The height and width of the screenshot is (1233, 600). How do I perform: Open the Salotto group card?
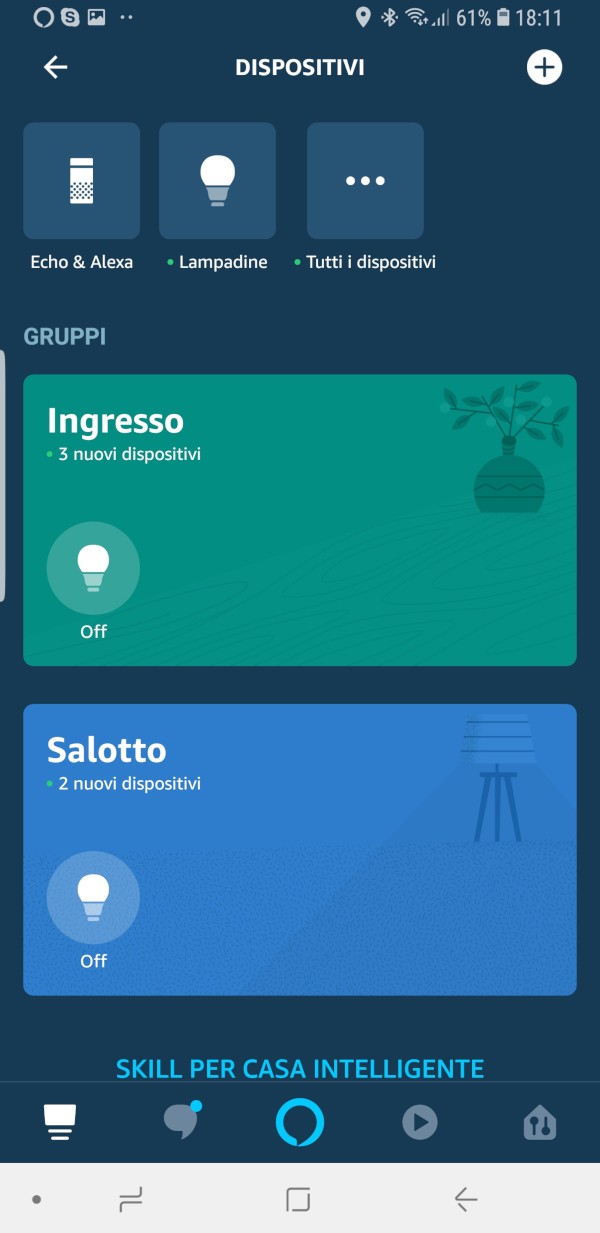[x=300, y=850]
